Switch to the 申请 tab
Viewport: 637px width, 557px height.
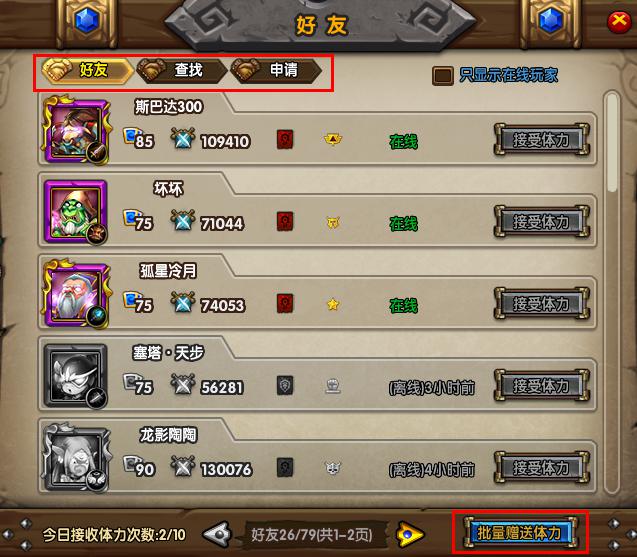[x=276, y=71]
